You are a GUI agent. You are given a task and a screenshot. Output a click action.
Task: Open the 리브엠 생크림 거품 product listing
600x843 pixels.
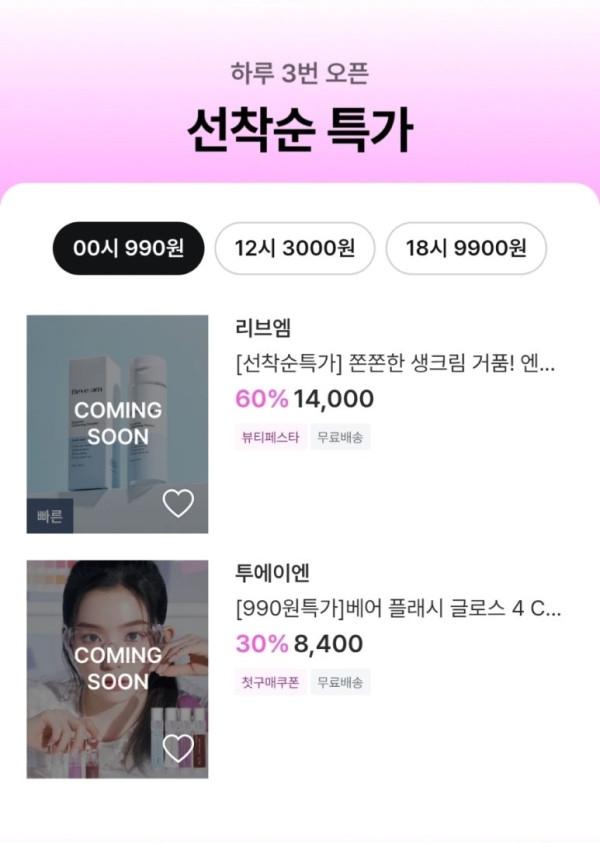coord(394,363)
